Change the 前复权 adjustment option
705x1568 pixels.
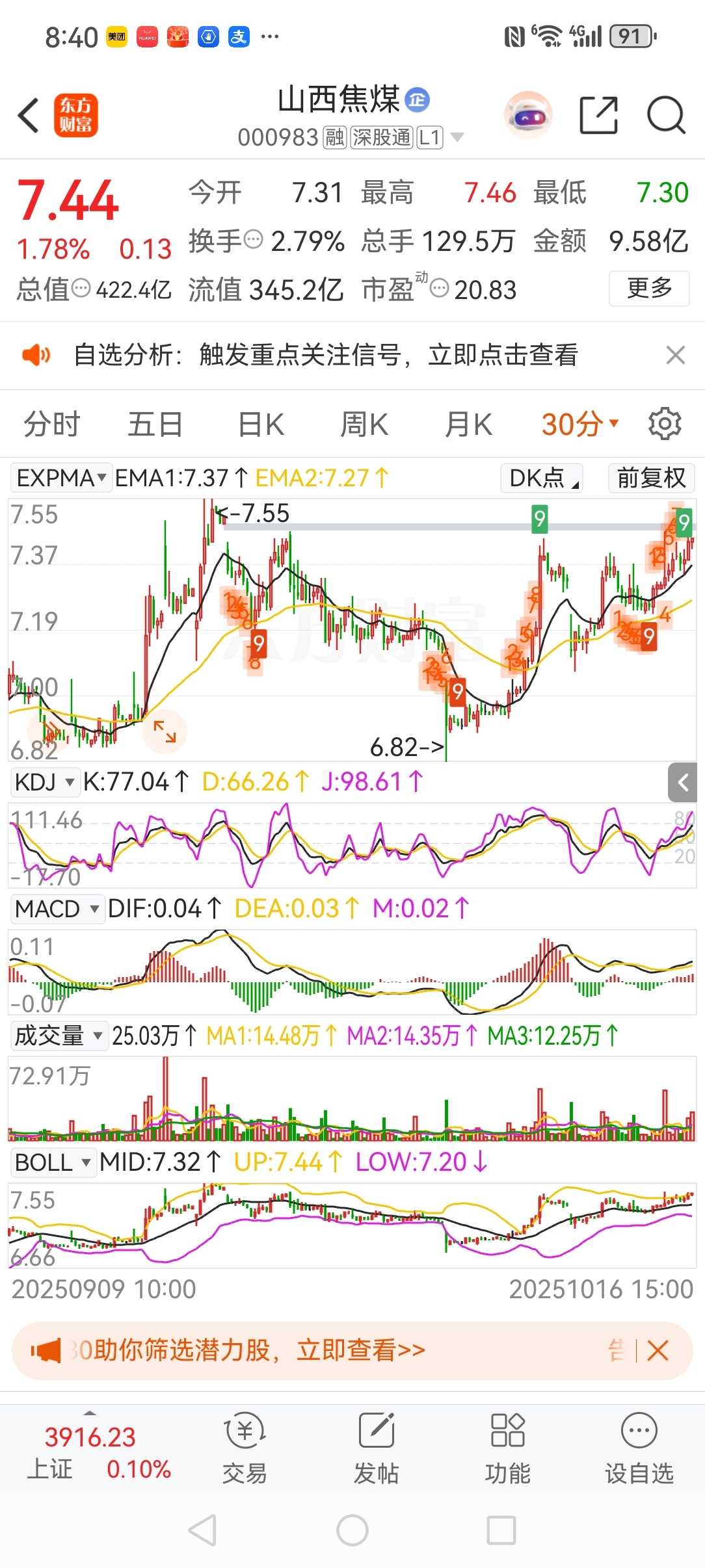(652, 478)
